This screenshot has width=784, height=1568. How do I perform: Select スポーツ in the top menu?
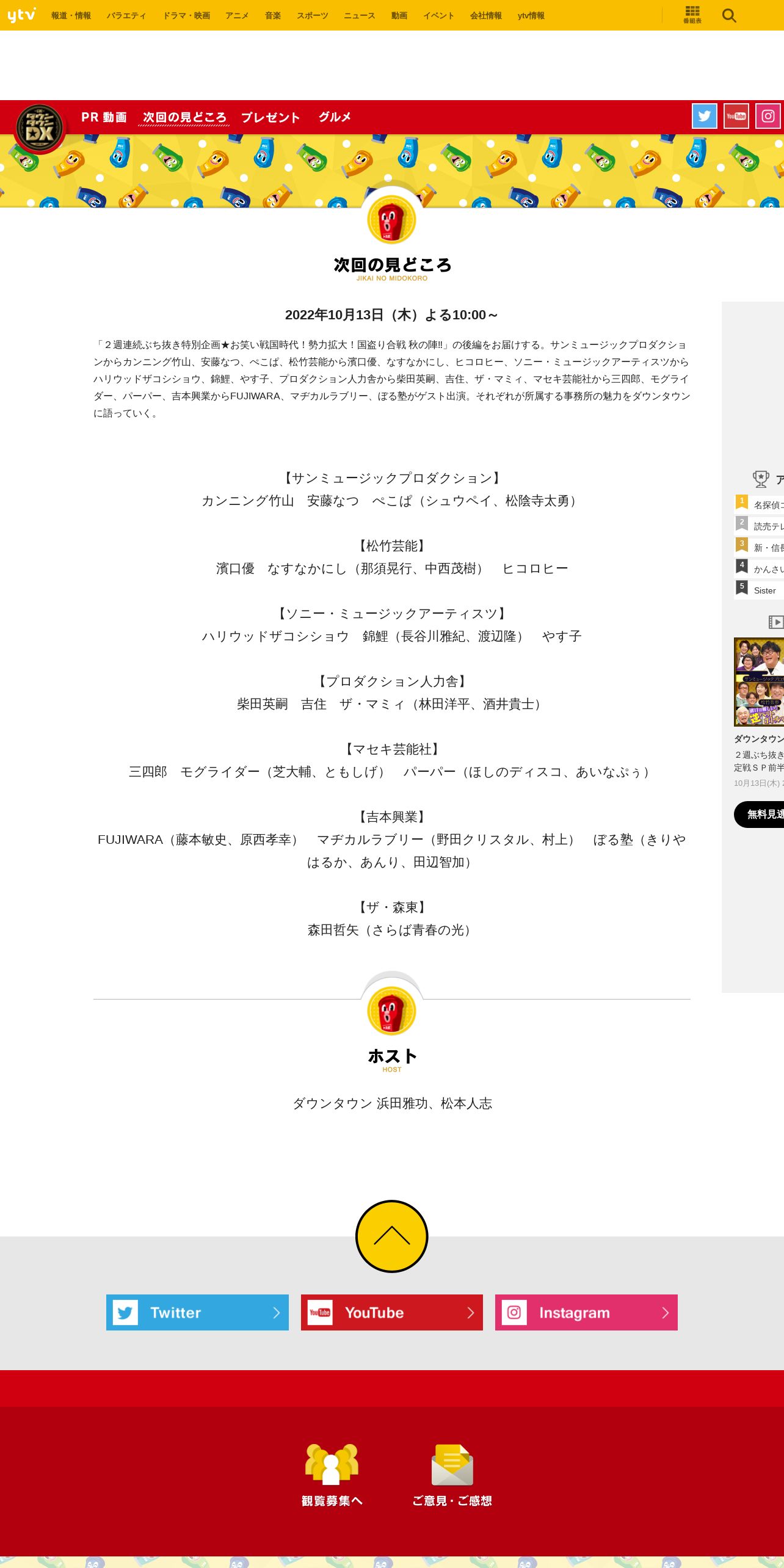[313, 16]
